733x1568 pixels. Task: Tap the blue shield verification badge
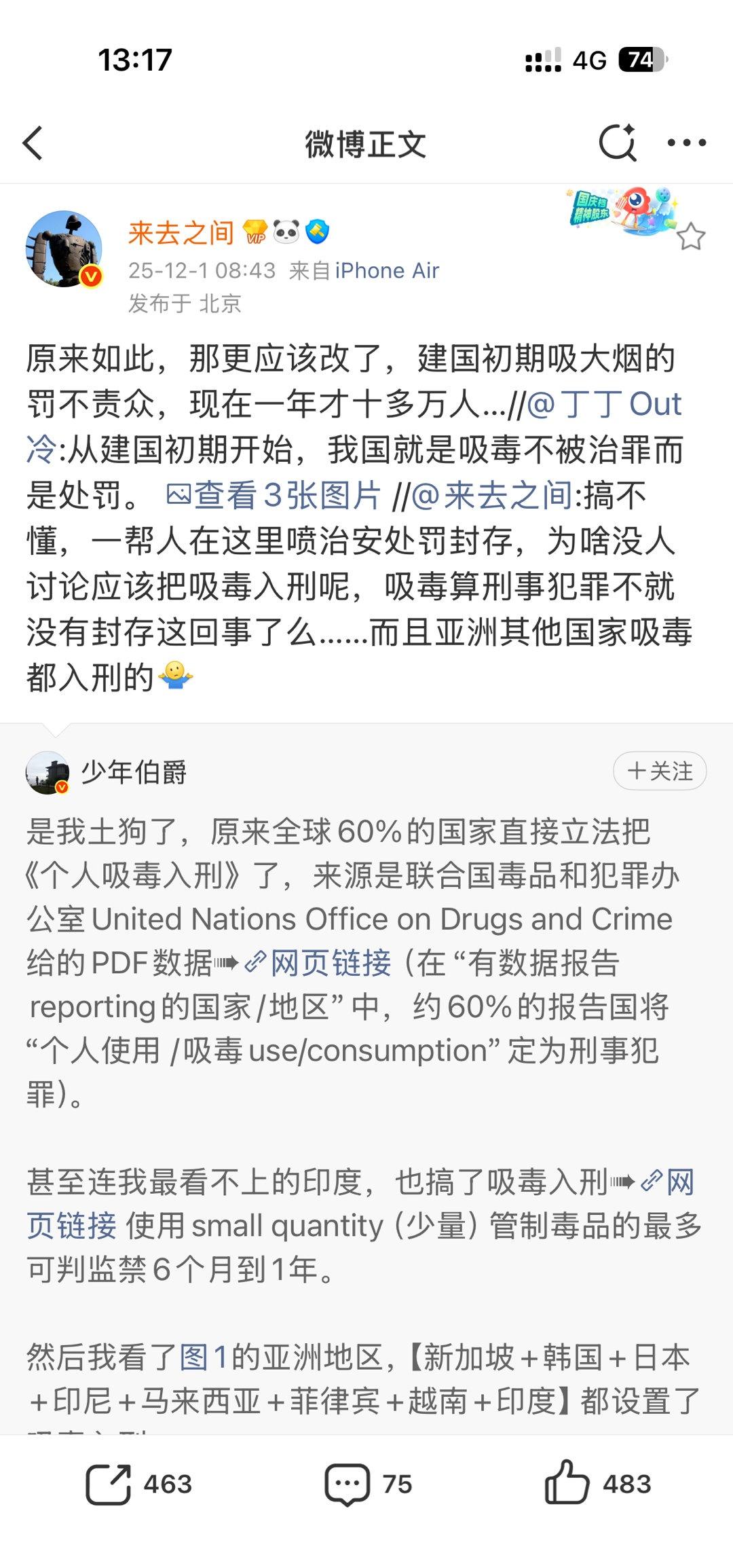pyautogui.click(x=318, y=232)
